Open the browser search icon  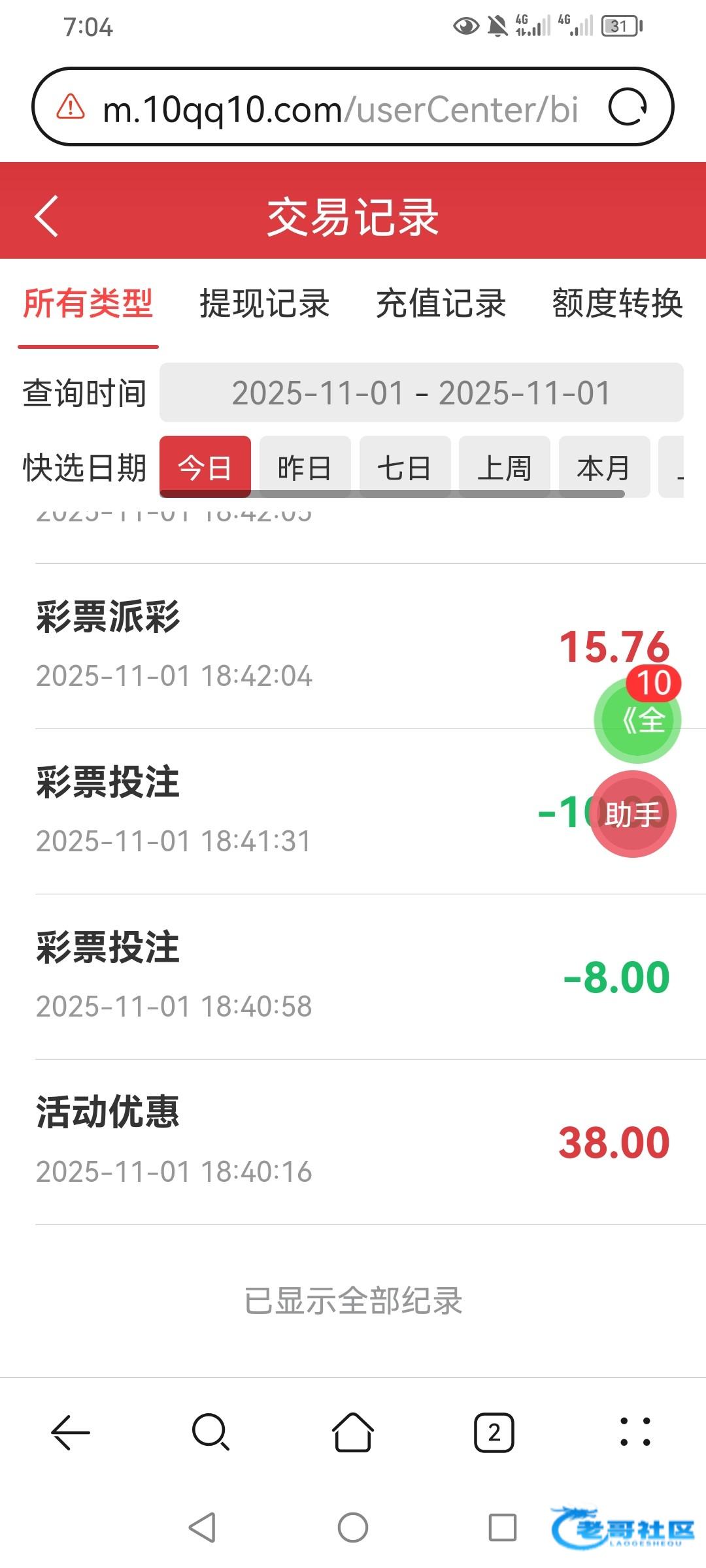point(210,1432)
